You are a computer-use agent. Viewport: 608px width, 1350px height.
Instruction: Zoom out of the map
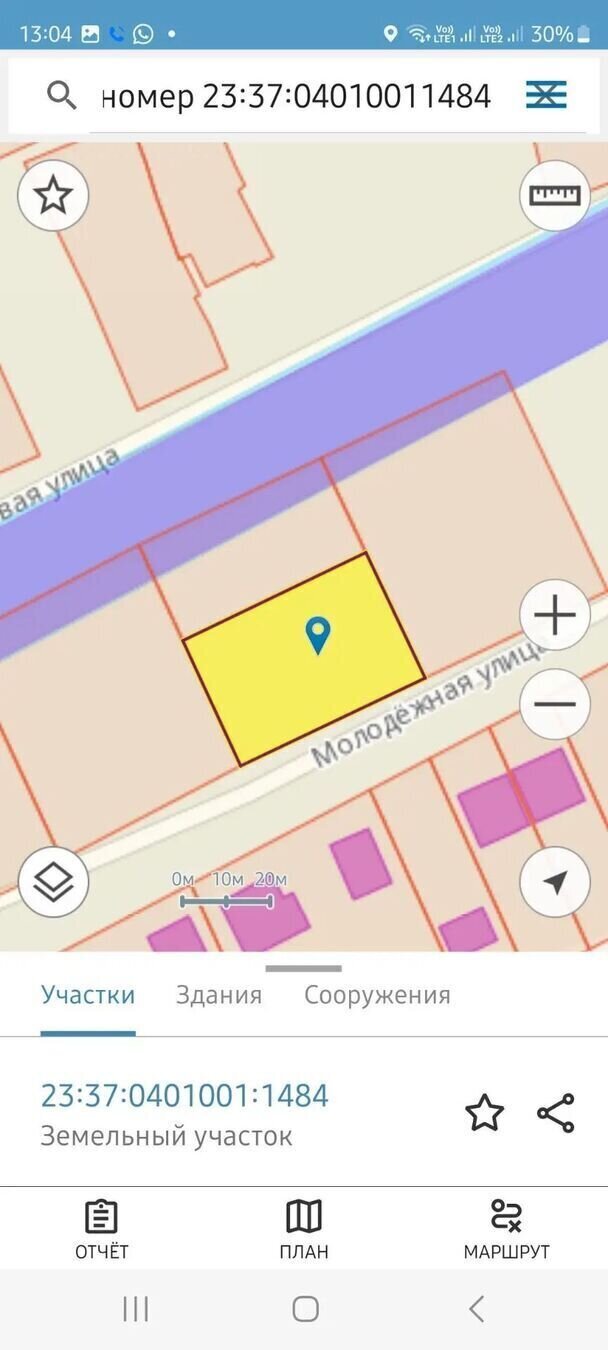coord(555,703)
